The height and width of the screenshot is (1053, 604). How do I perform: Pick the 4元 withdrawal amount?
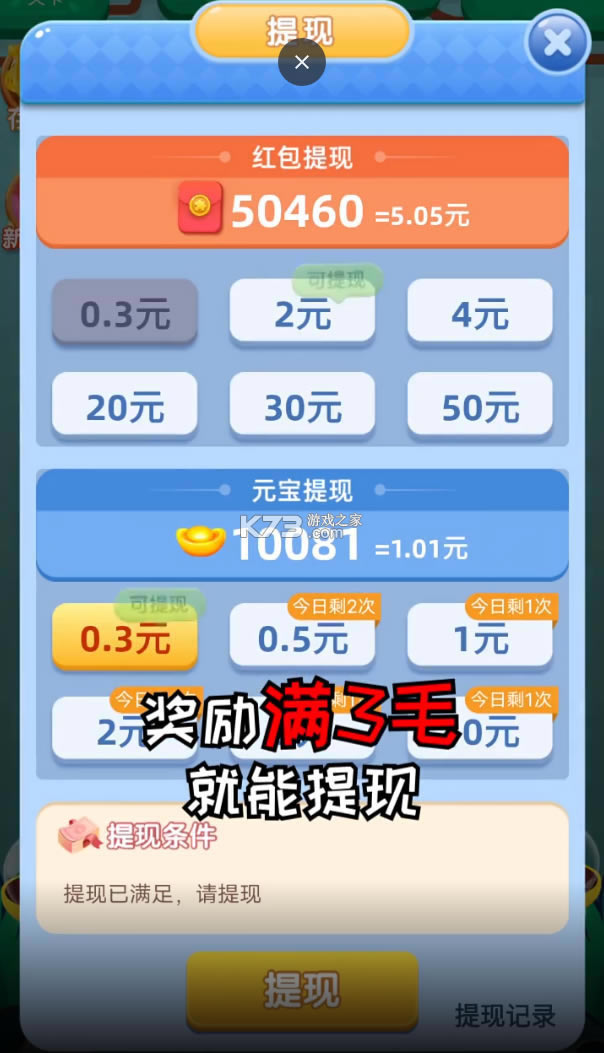479,314
